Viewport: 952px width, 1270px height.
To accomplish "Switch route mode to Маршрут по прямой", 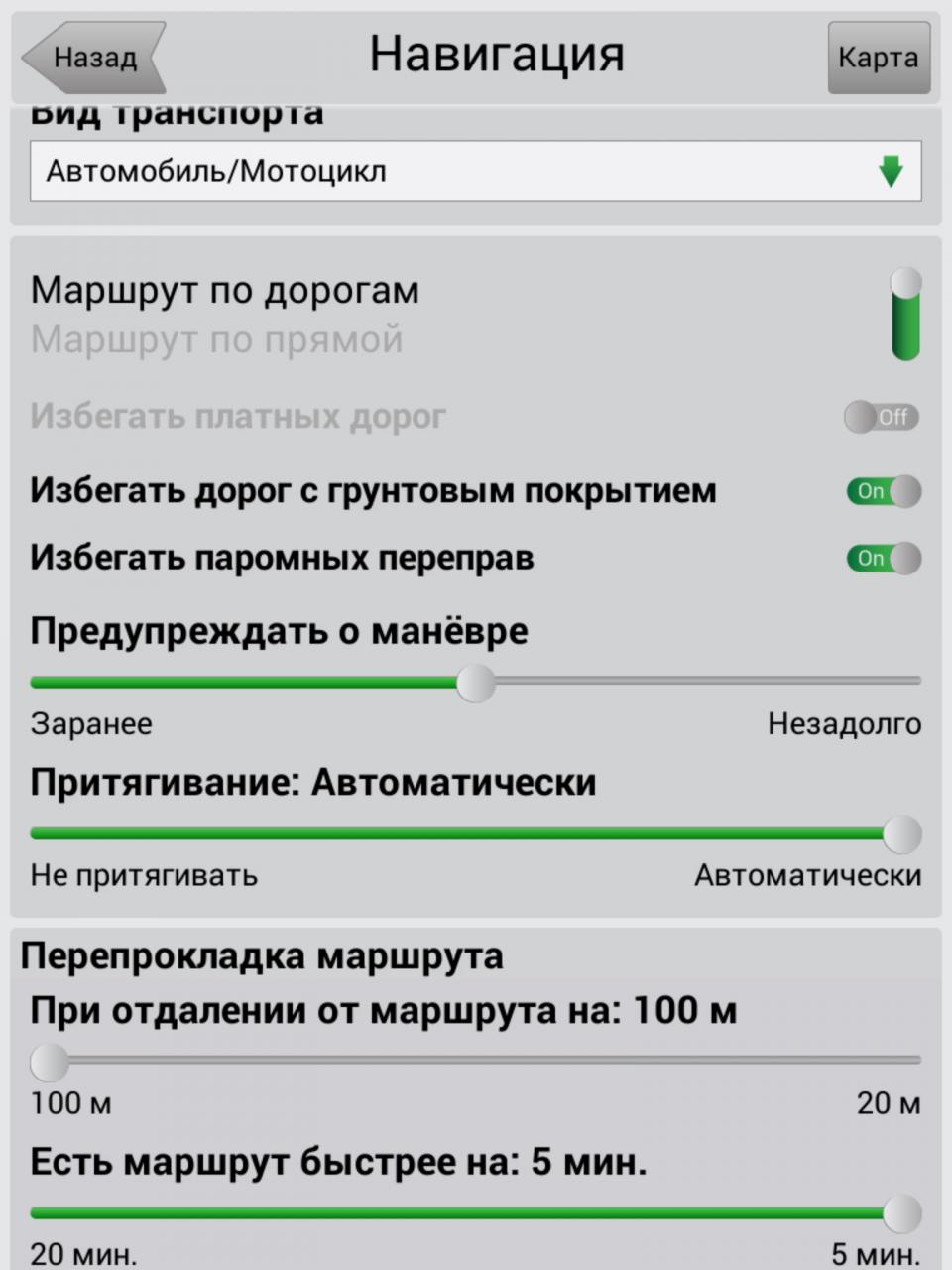I will (905, 316).
